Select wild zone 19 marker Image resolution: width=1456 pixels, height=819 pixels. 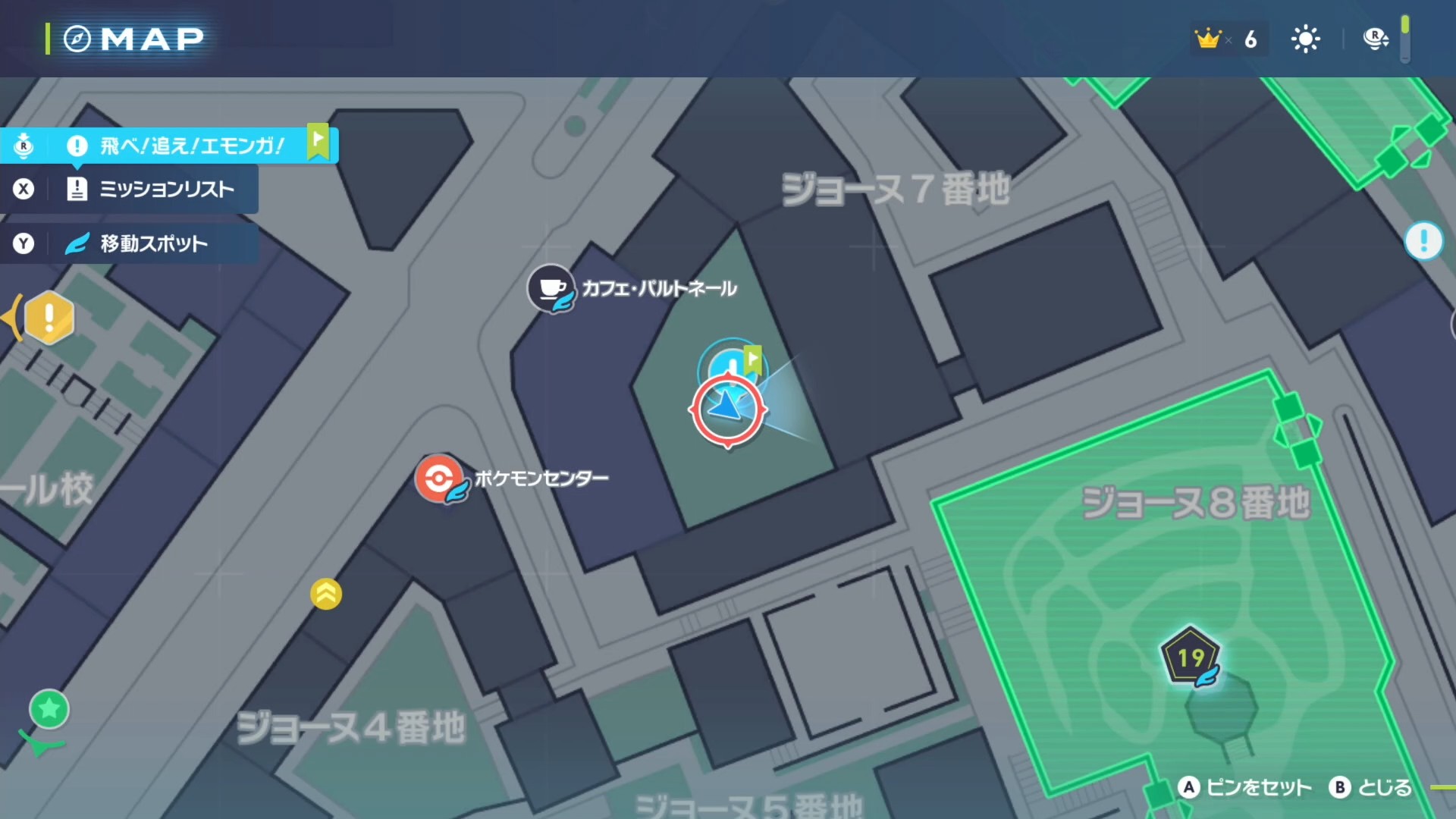click(1190, 657)
